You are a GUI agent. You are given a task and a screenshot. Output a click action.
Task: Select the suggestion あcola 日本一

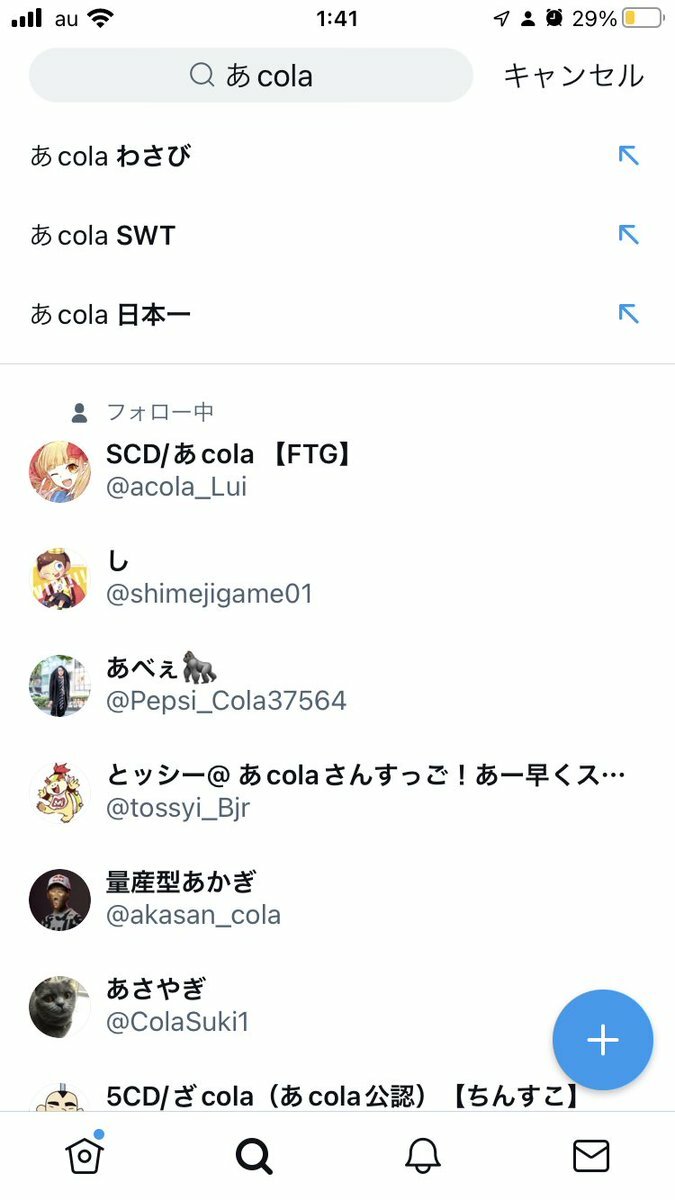click(111, 315)
